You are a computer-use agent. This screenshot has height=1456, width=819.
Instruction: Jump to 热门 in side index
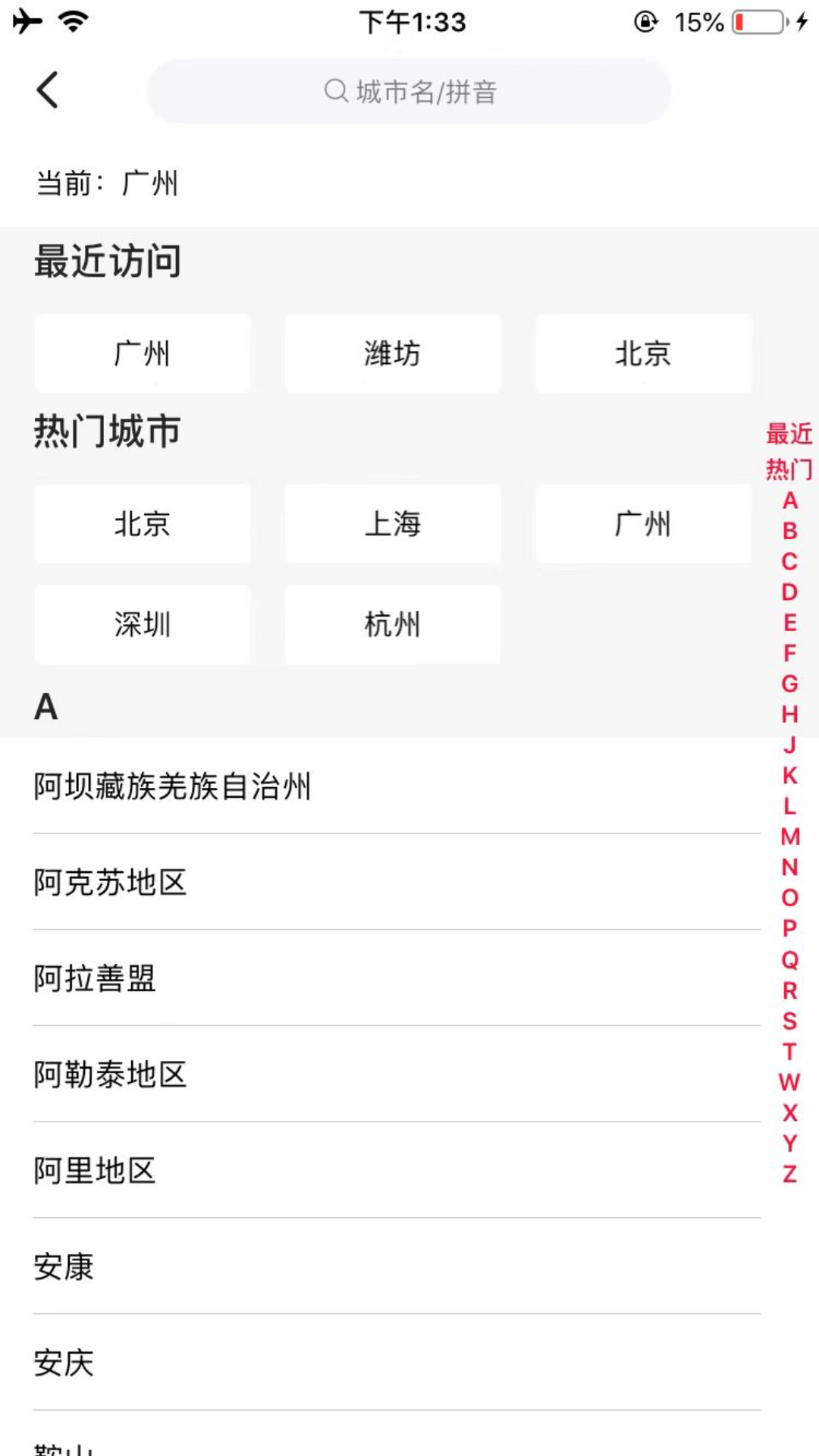[789, 469]
